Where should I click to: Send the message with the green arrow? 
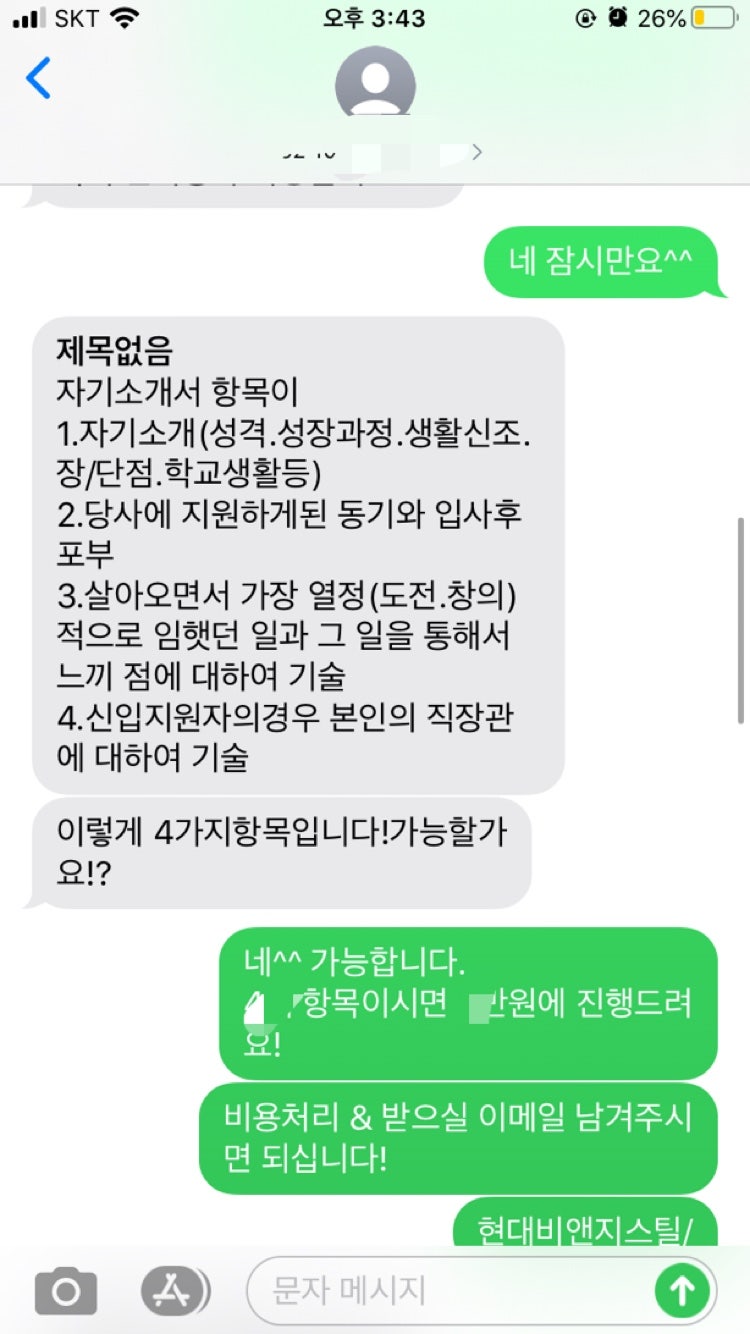(682, 1291)
